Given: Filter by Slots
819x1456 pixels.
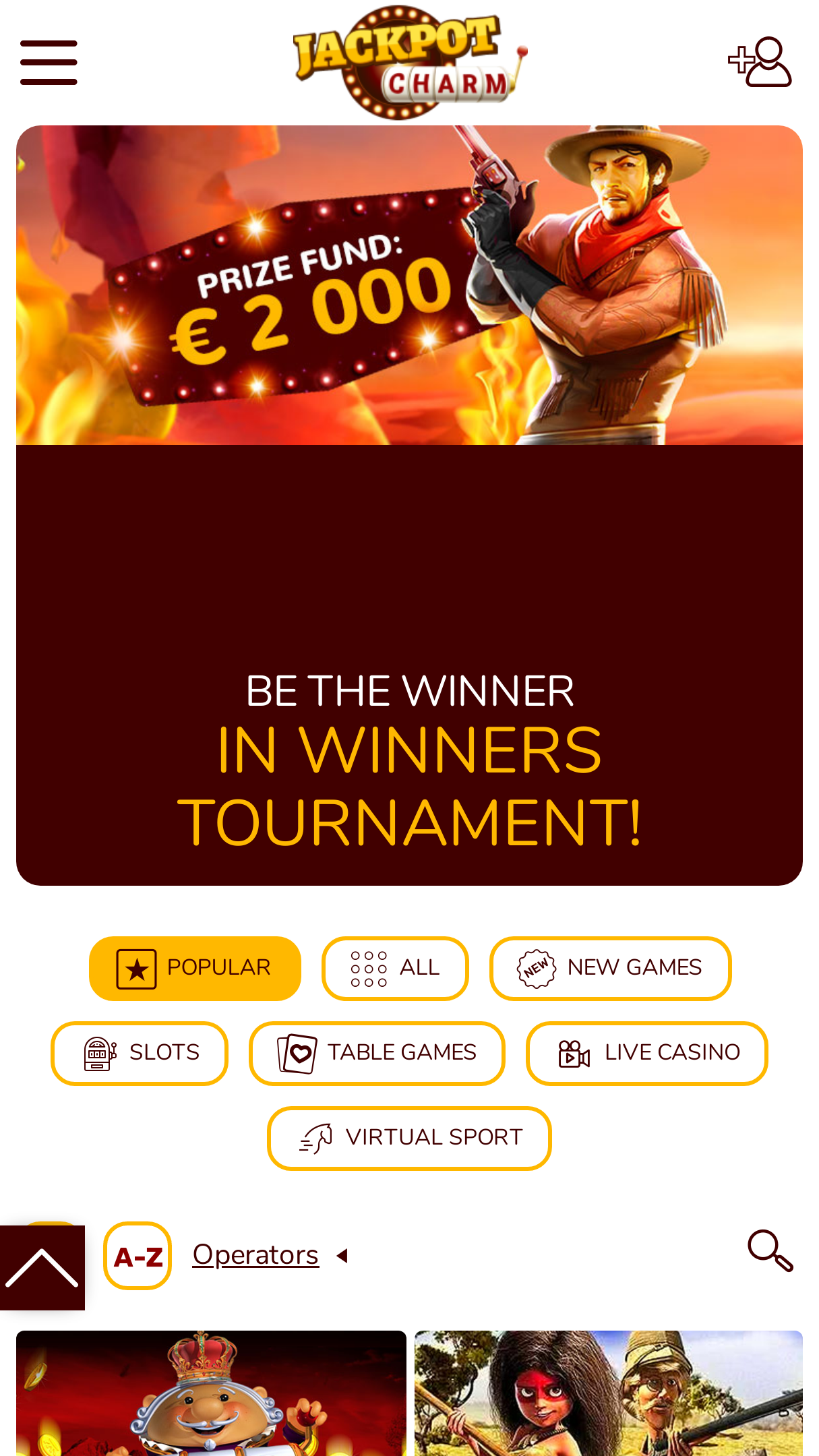Looking at the screenshot, I should point(140,1053).
